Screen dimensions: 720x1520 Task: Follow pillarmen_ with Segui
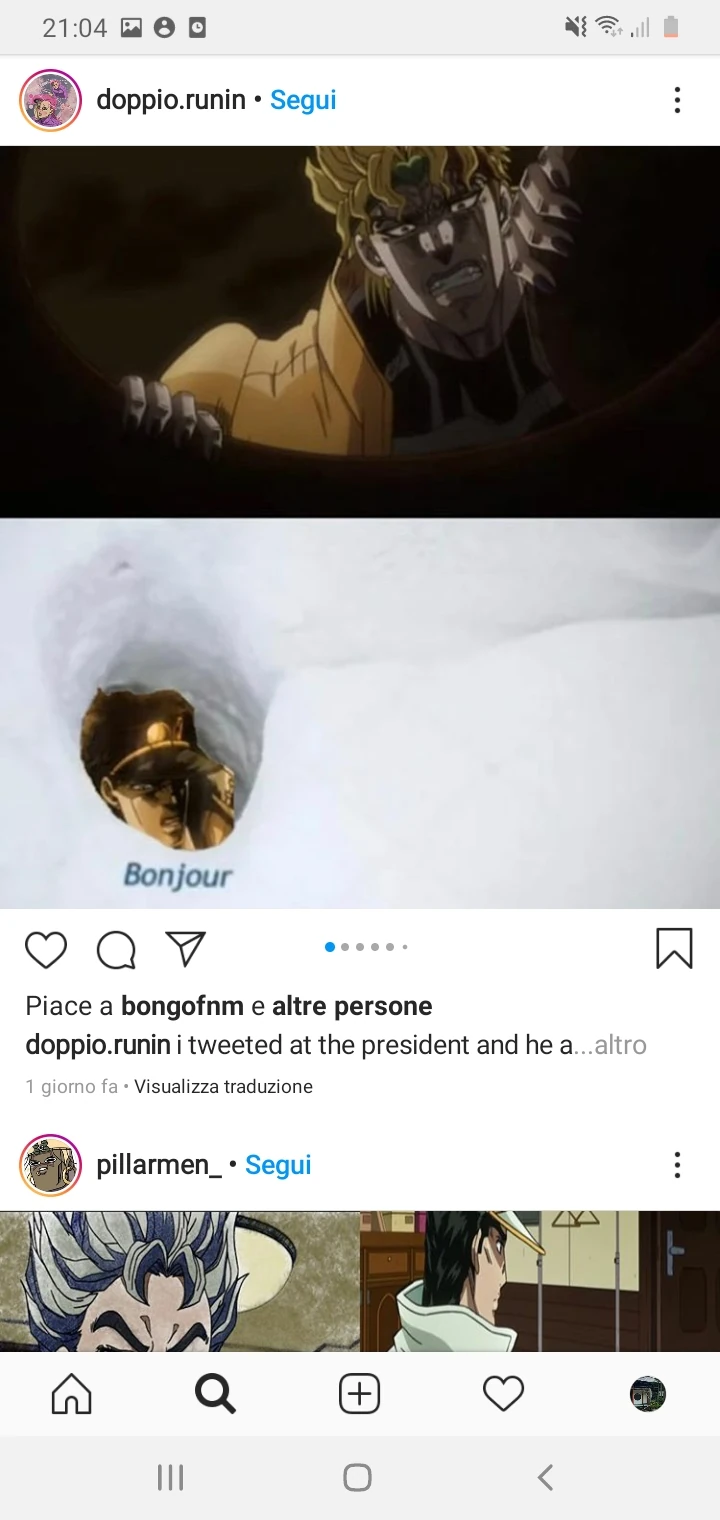278,1165
